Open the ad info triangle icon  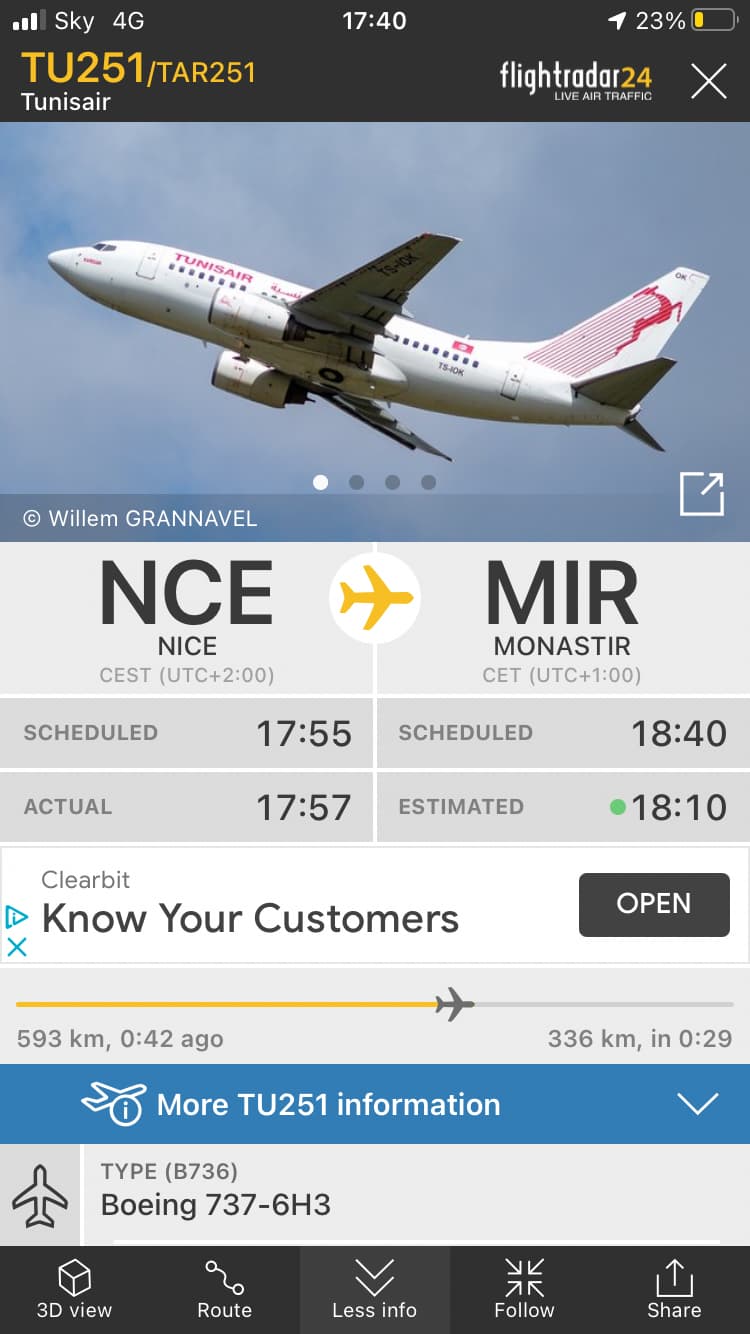(17, 916)
